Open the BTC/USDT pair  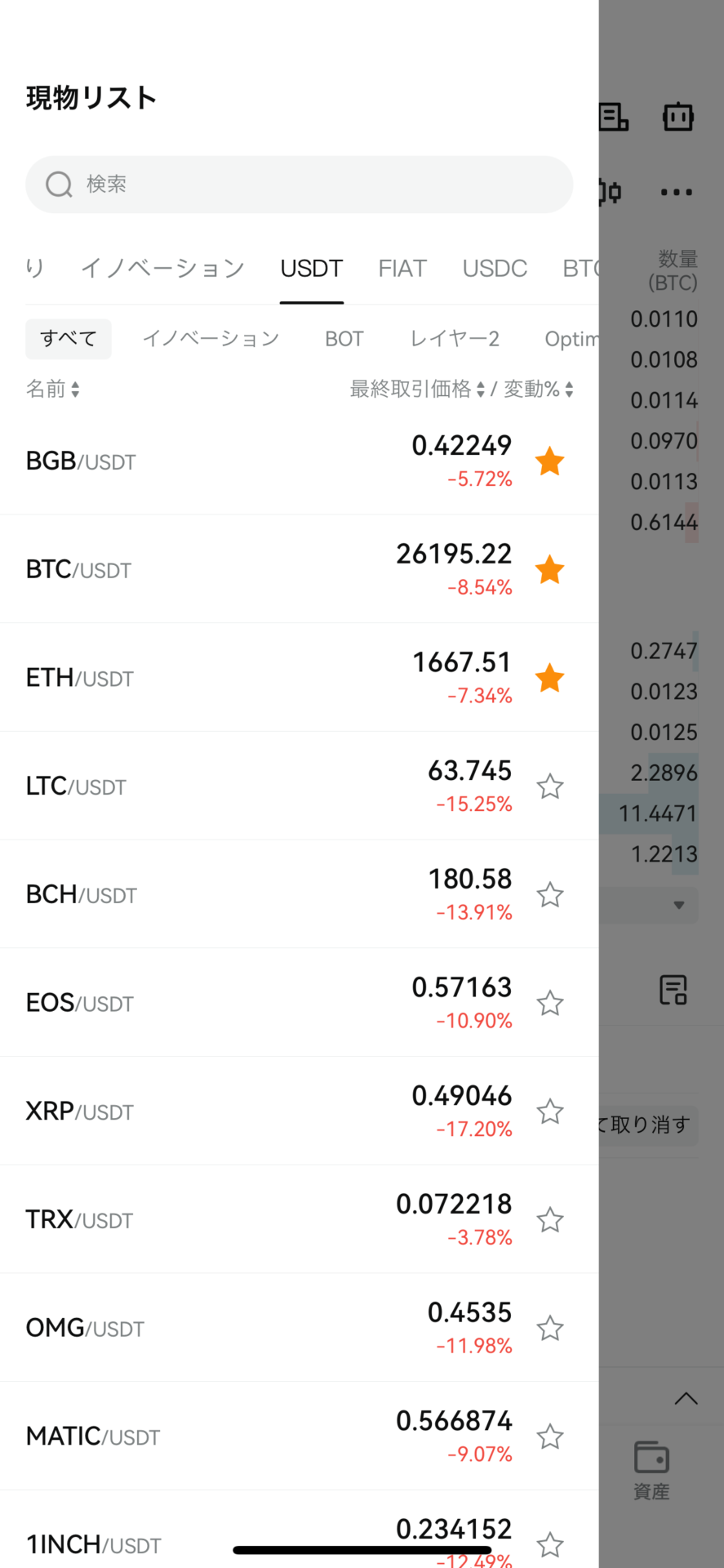tap(299, 569)
